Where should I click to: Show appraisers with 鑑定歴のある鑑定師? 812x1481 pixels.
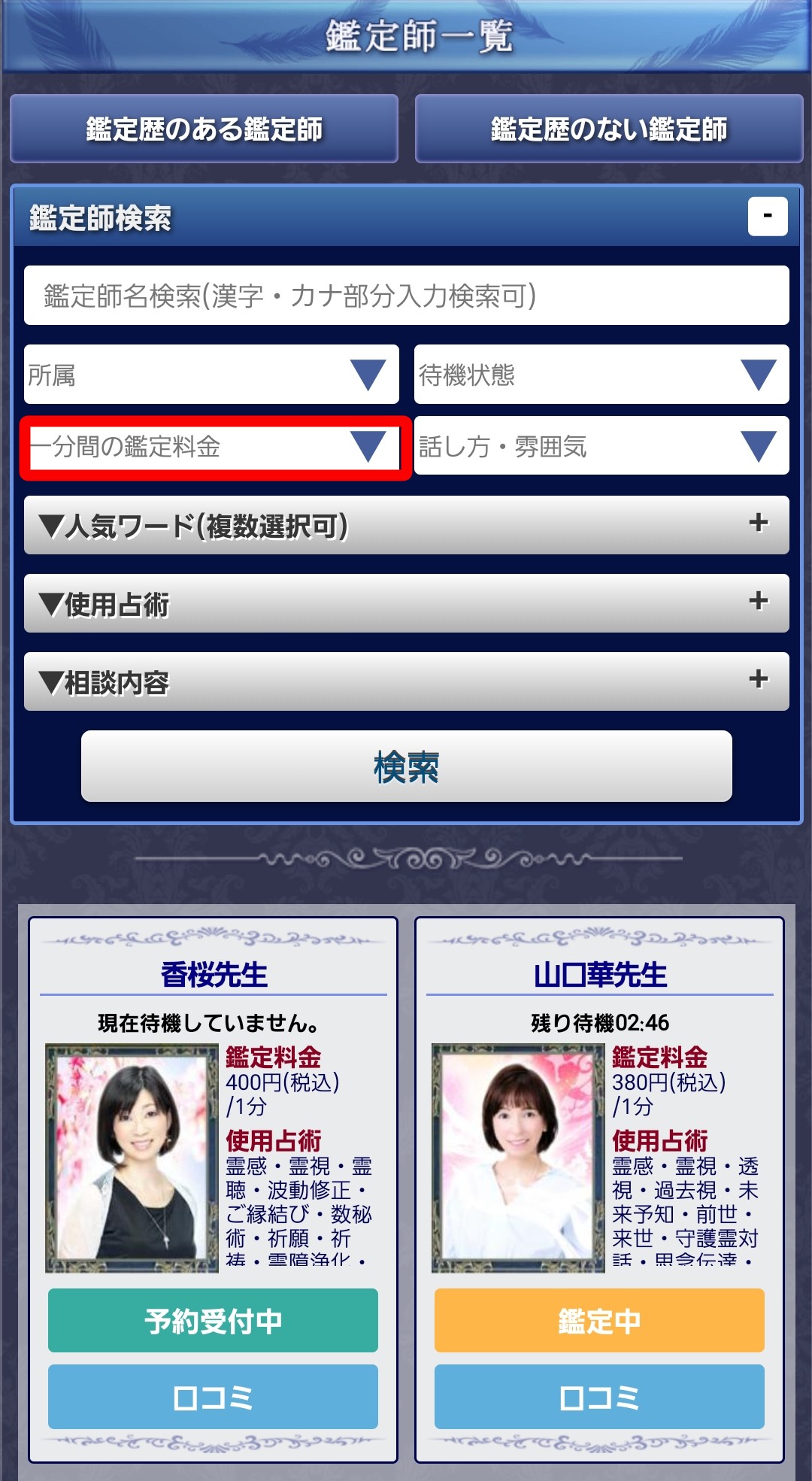point(204,129)
